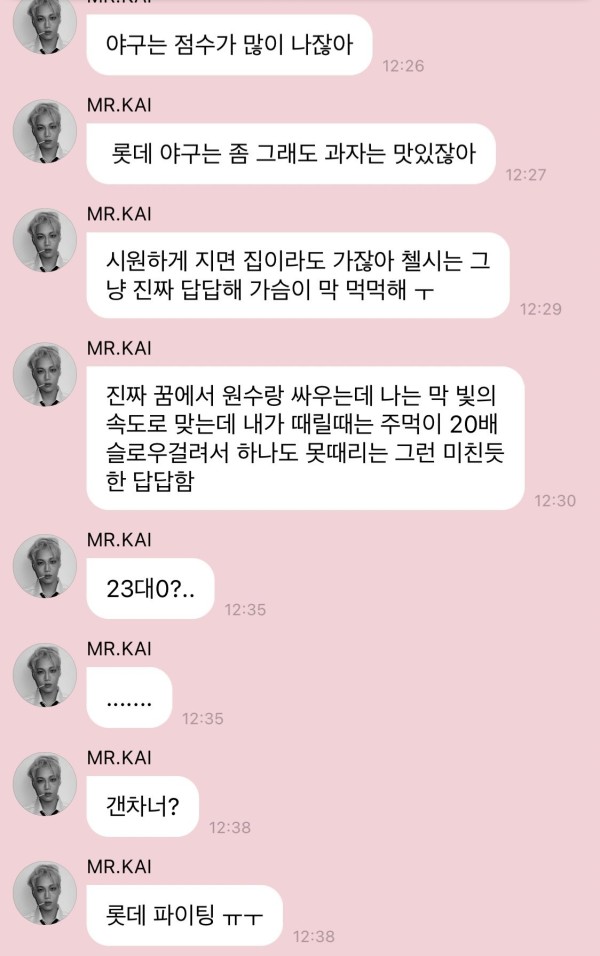View the sender's profile picture by '롯데 파이팅 ㅠㅜ'
This screenshot has height=956, width=600.
point(44,893)
